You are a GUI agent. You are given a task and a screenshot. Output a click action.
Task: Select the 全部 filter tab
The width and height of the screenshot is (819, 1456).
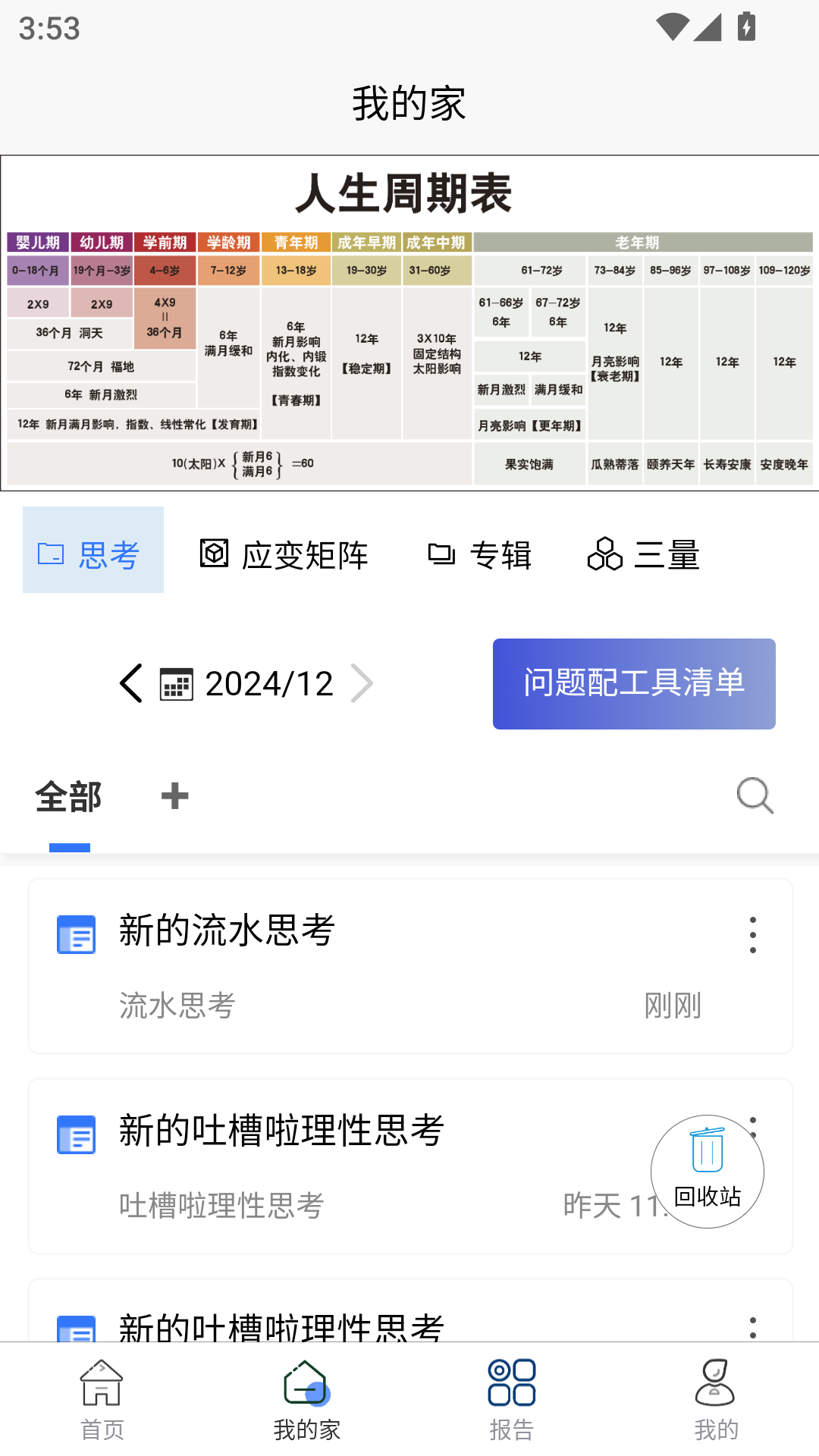67,797
